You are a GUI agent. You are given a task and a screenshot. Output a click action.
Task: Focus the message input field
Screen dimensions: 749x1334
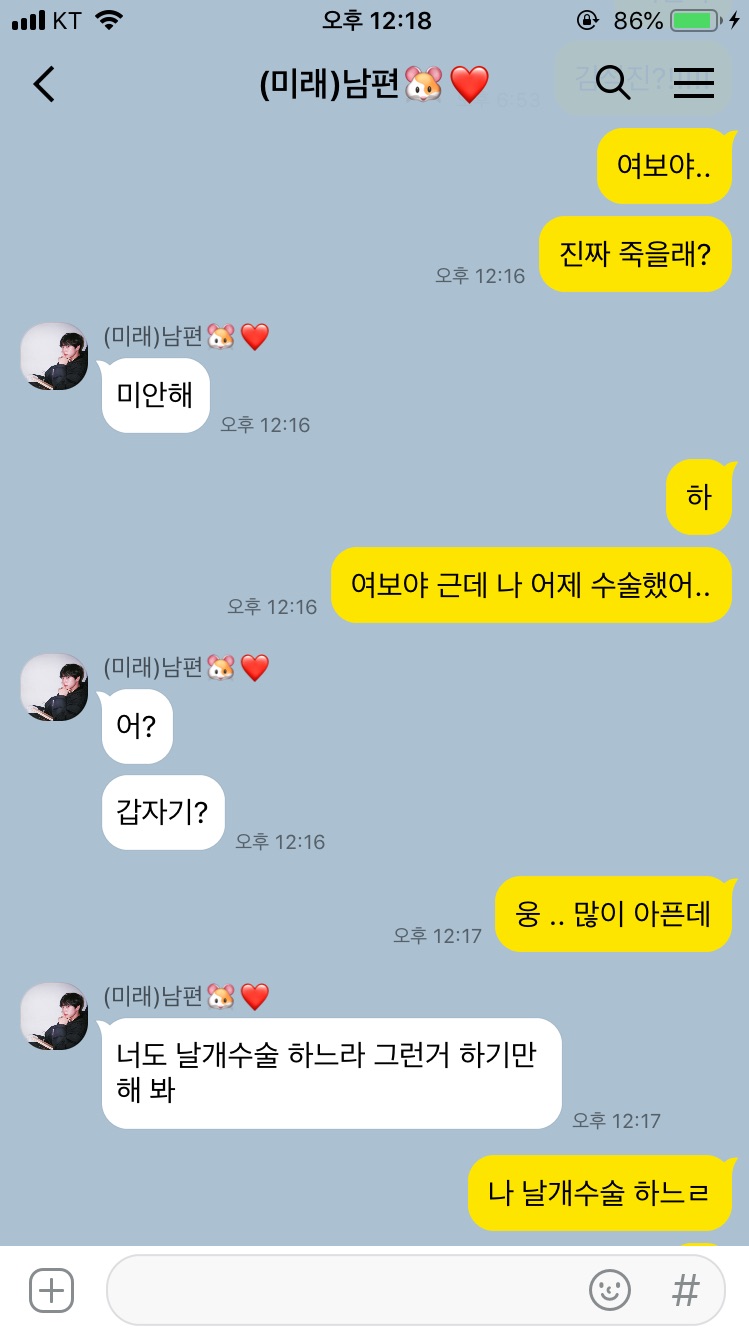[x=340, y=1291]
